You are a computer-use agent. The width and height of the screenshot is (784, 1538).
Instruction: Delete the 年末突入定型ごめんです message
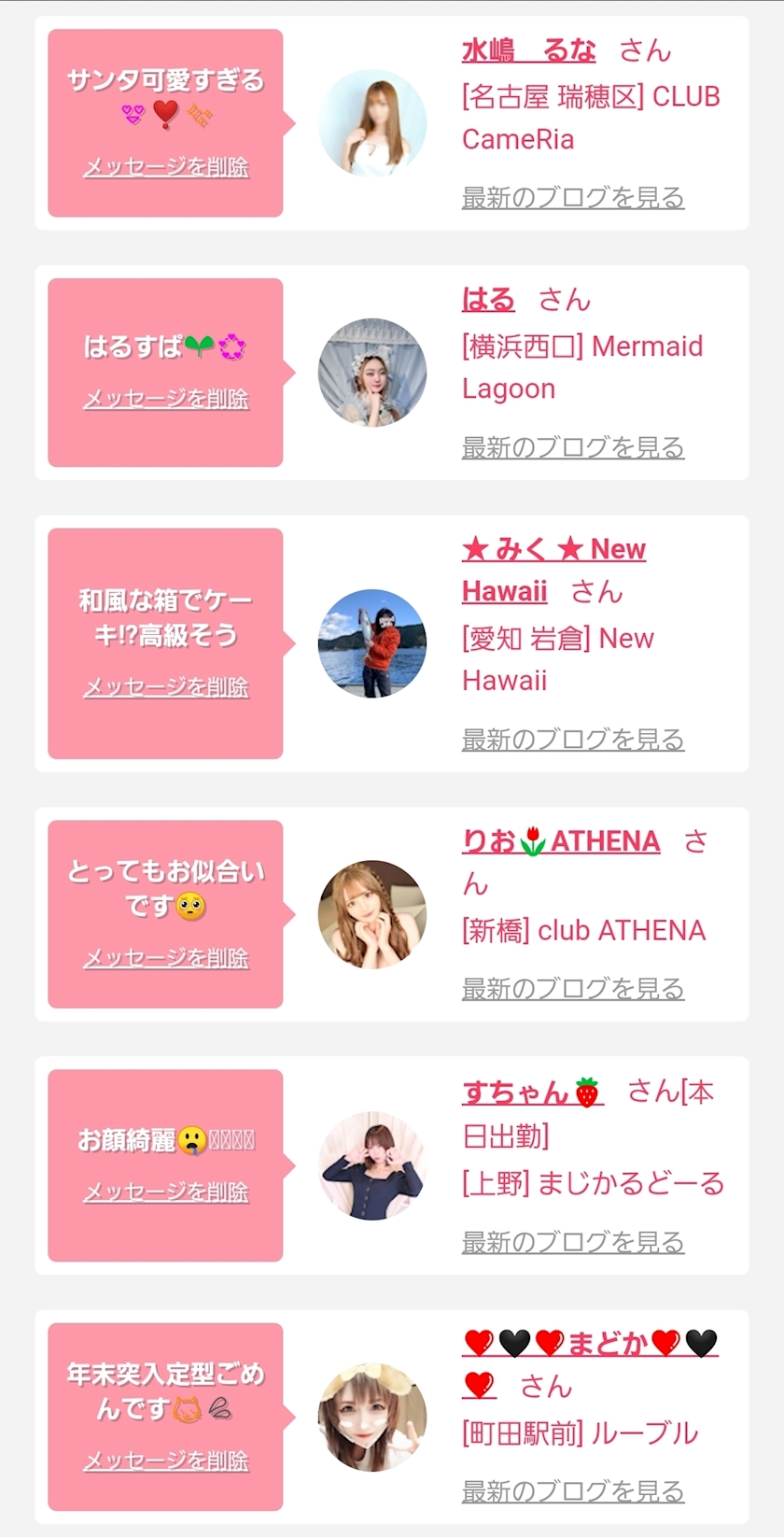tap(166, 1461)
